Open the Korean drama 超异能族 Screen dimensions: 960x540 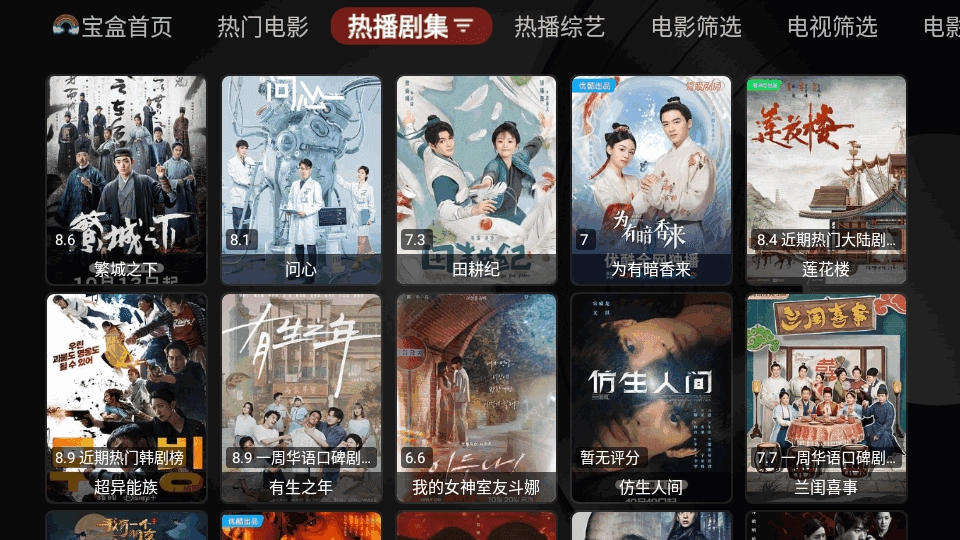[x=126, y=397]
